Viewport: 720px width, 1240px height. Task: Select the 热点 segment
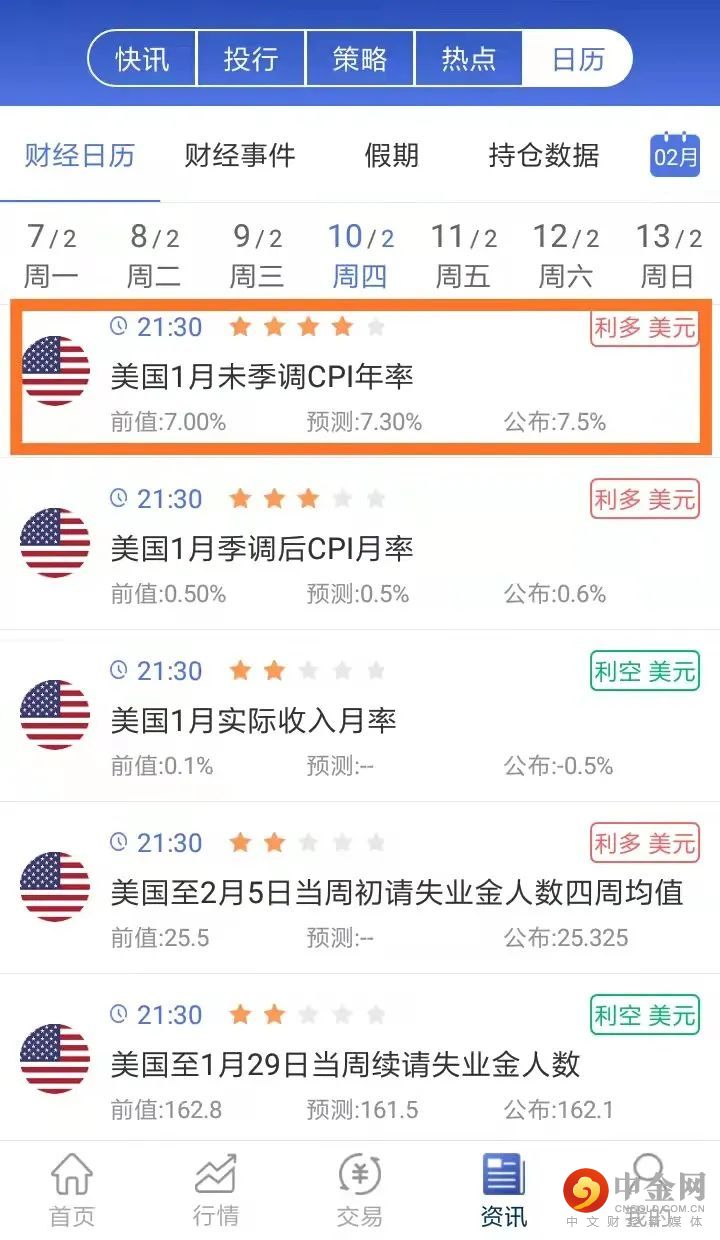click(x=468, y=59)
